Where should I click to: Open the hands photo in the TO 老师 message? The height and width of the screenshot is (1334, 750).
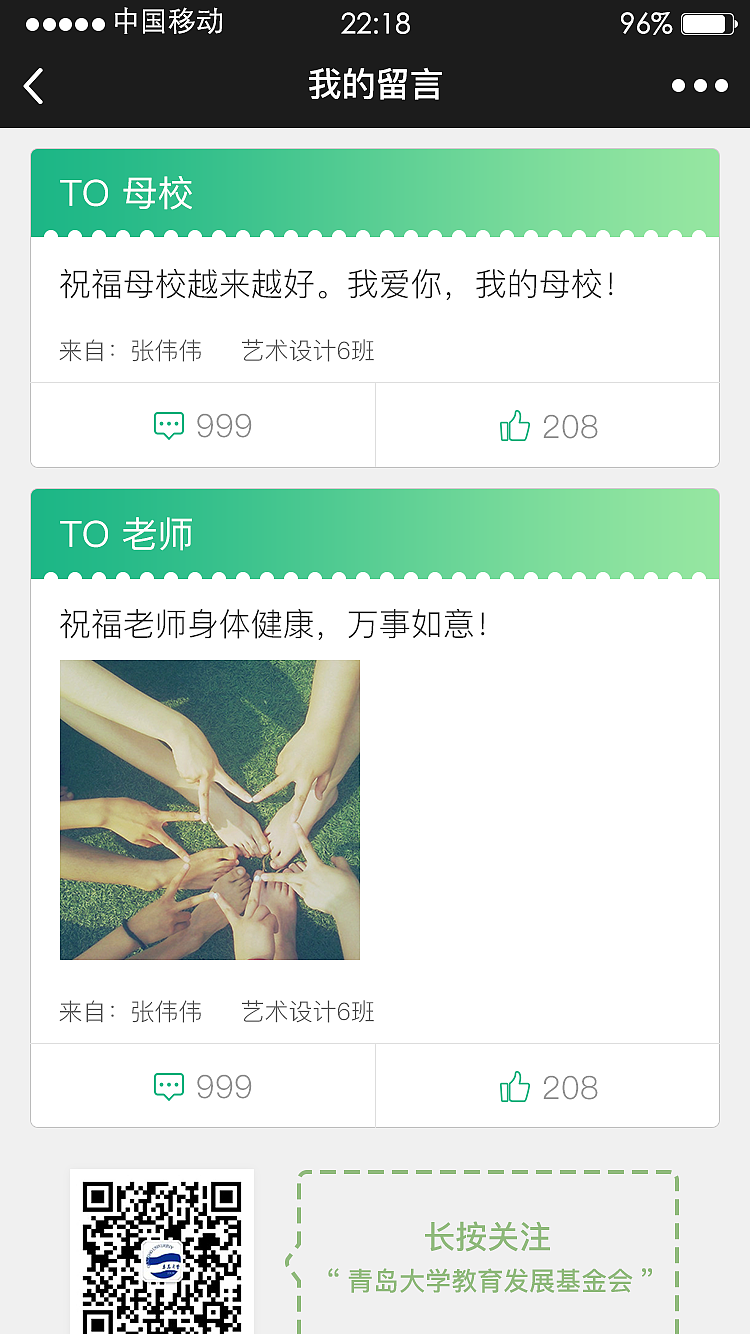[210, 808]
